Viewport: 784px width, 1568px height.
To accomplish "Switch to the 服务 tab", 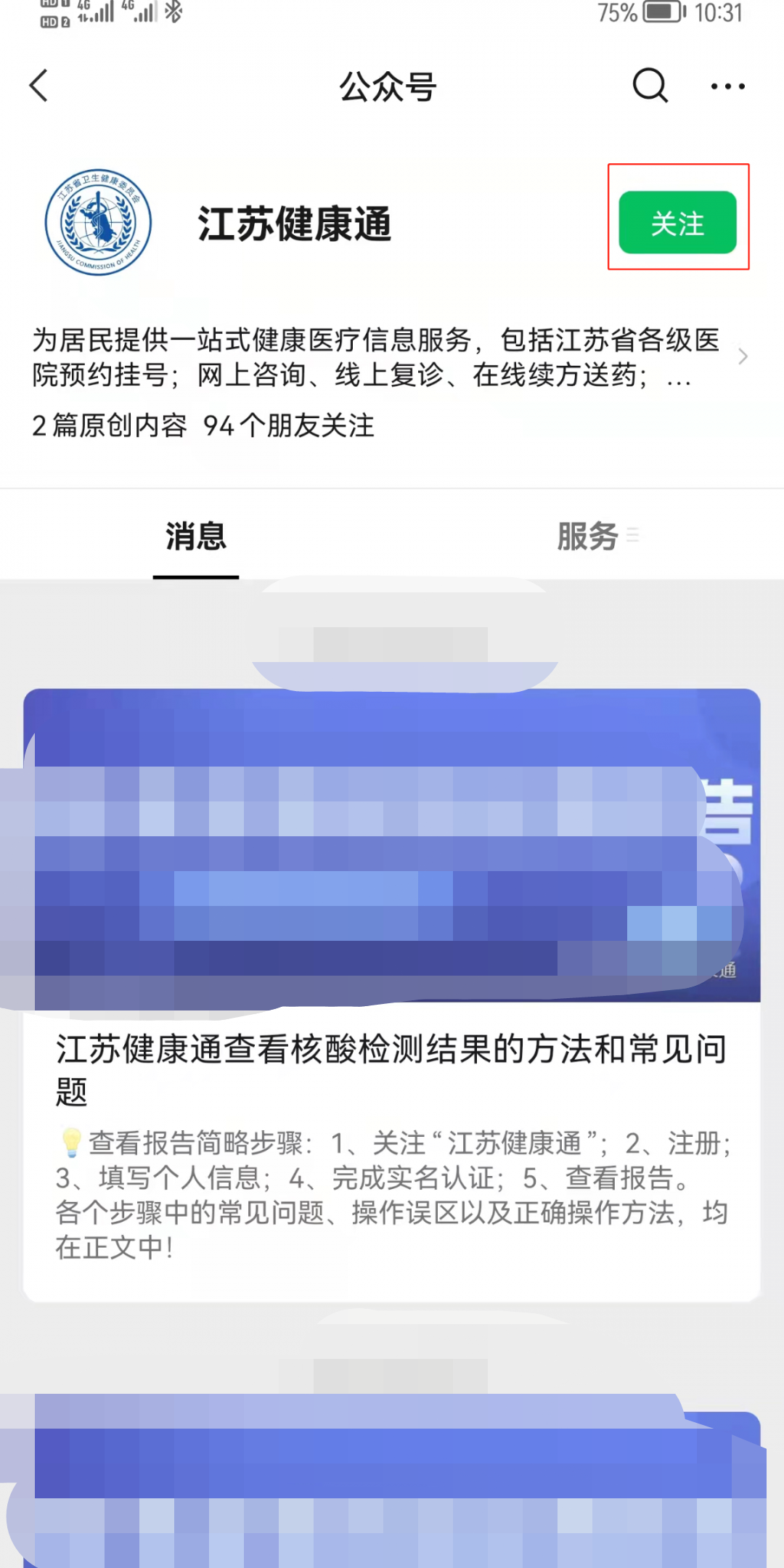I will 588,536.
